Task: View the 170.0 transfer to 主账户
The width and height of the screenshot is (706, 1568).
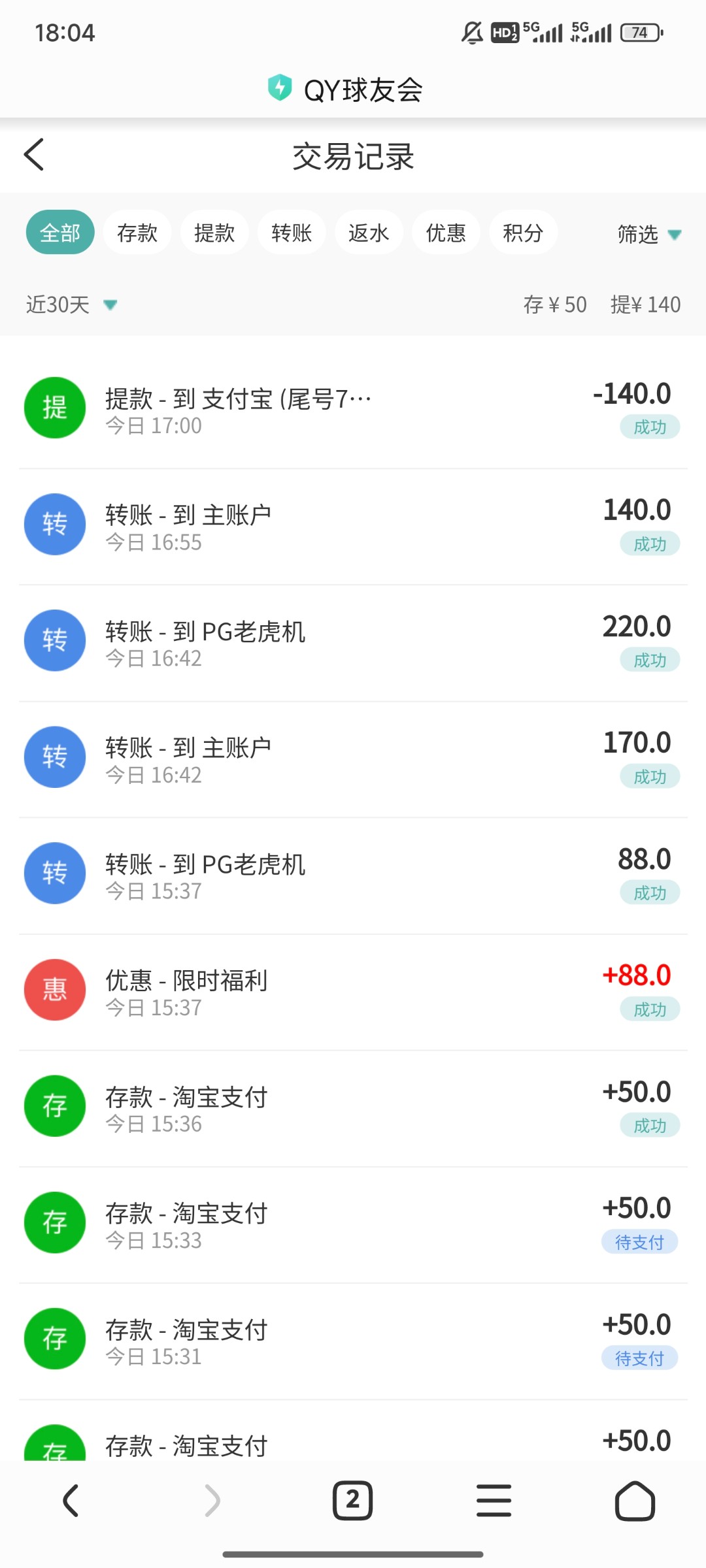Action: pos(353,759)
